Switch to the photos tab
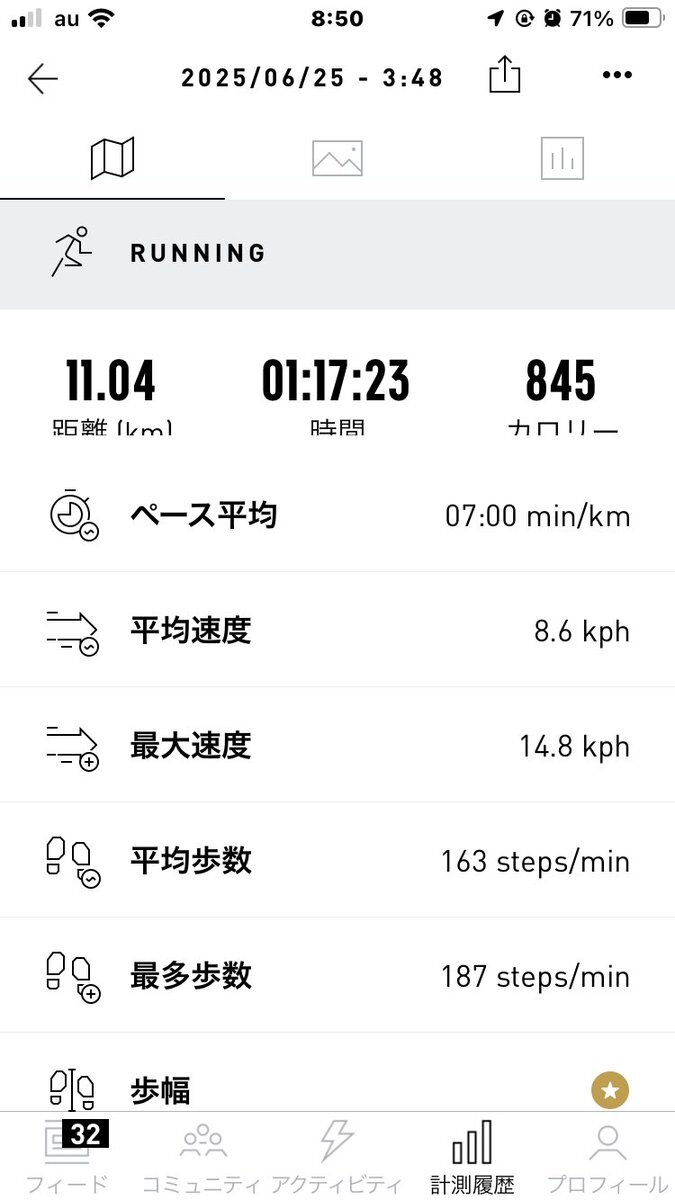 tap(337, 158)
